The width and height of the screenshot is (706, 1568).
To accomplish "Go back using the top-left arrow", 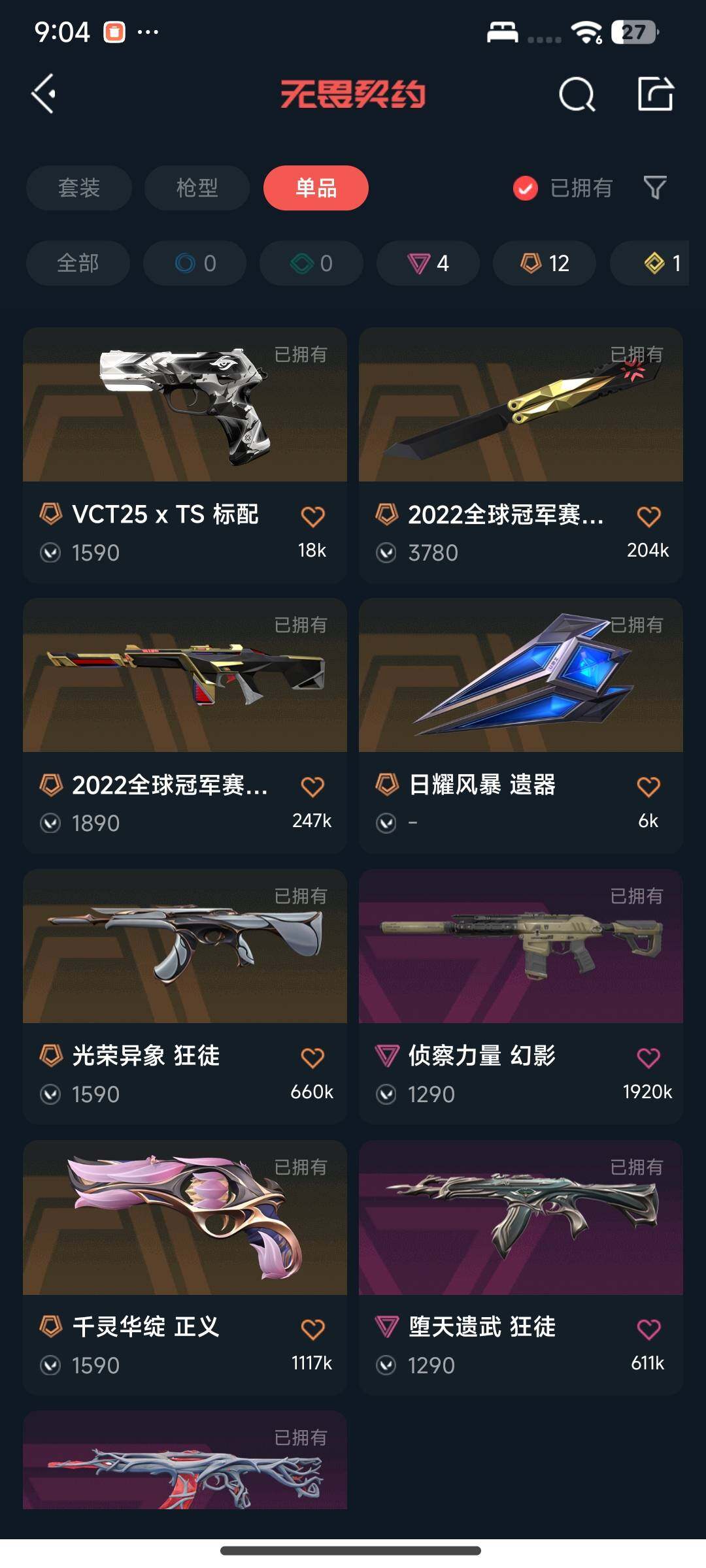I will 44,94.
